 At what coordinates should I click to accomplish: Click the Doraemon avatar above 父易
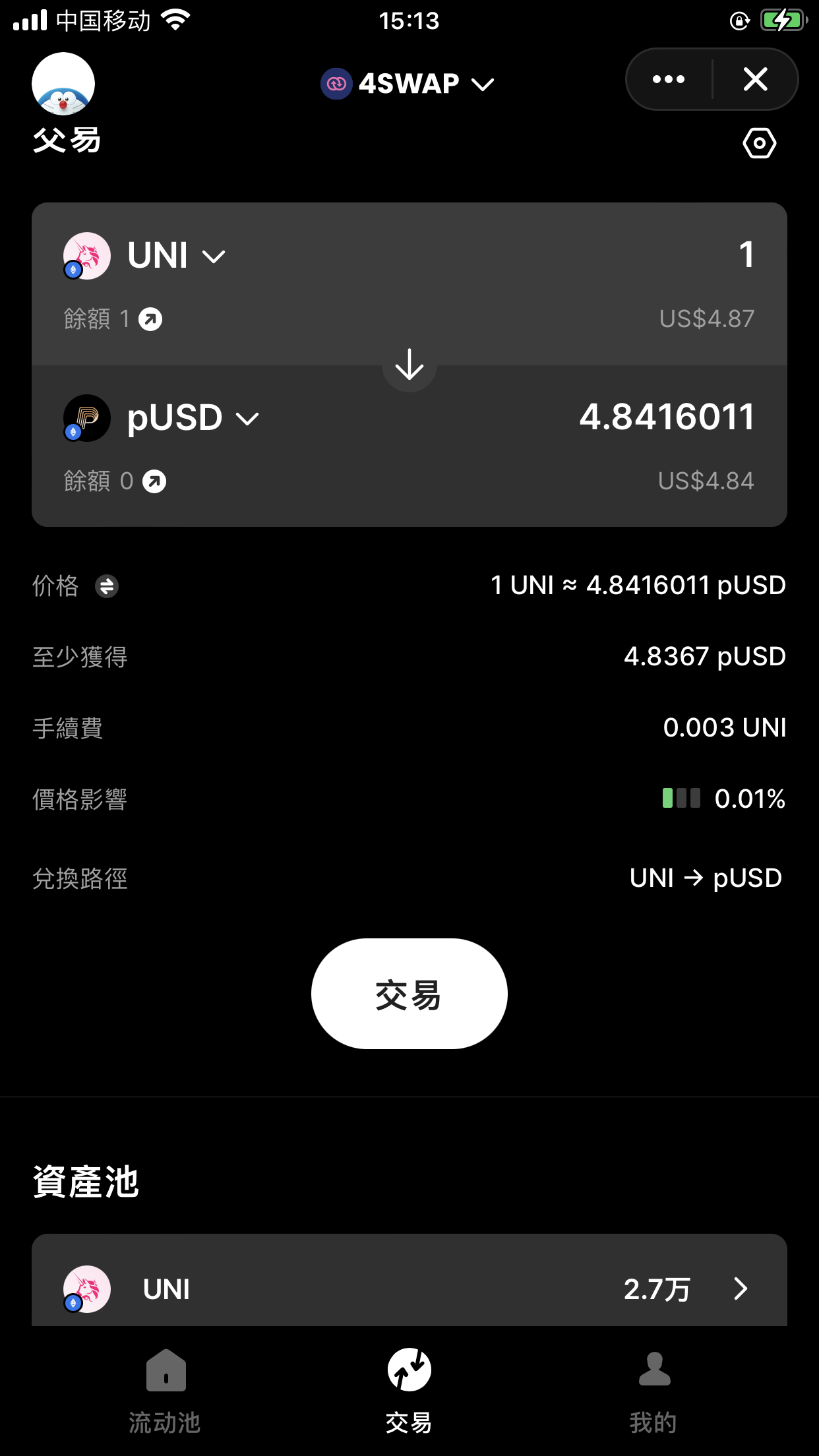click(63, 83)
